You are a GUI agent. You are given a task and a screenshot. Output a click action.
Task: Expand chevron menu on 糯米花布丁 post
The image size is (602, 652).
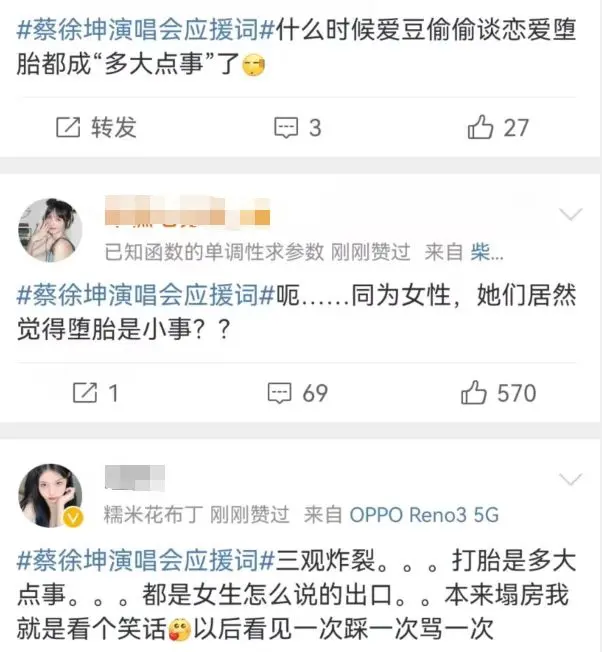click(x=571, y=479)
